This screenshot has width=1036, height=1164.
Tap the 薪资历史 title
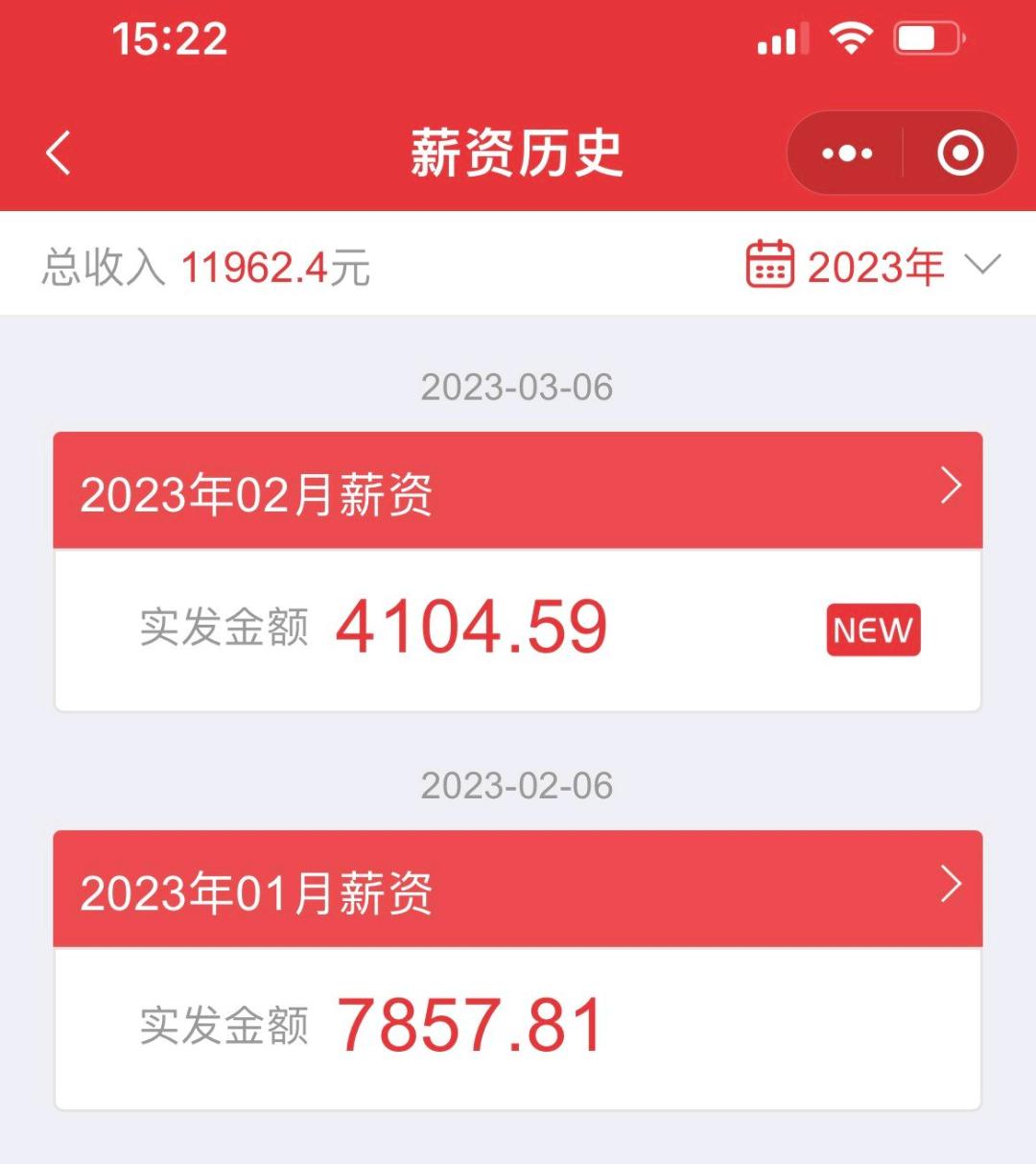tap(516, 154)
